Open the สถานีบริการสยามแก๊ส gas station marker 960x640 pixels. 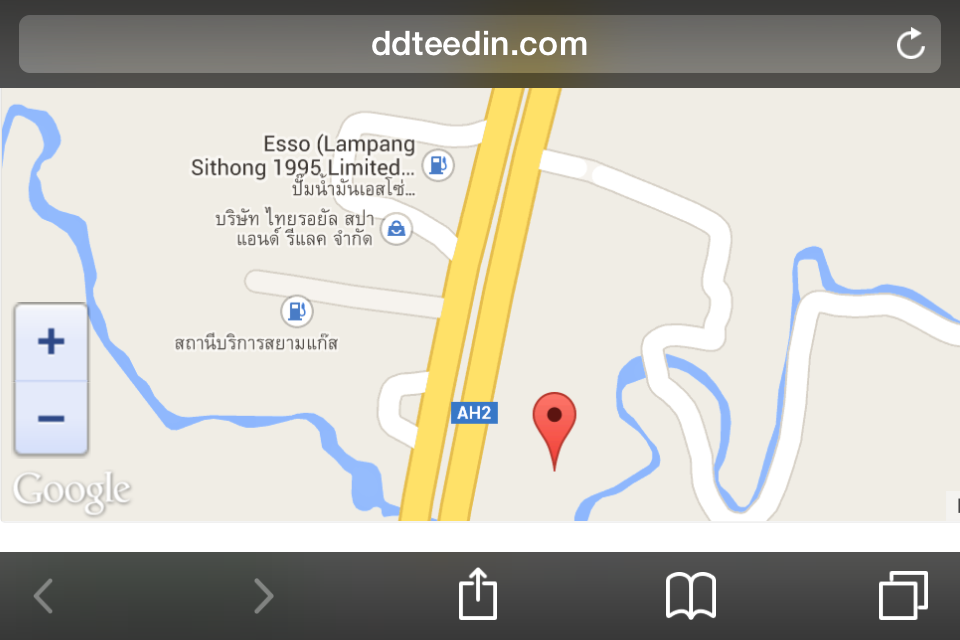(x=296, y=310)
